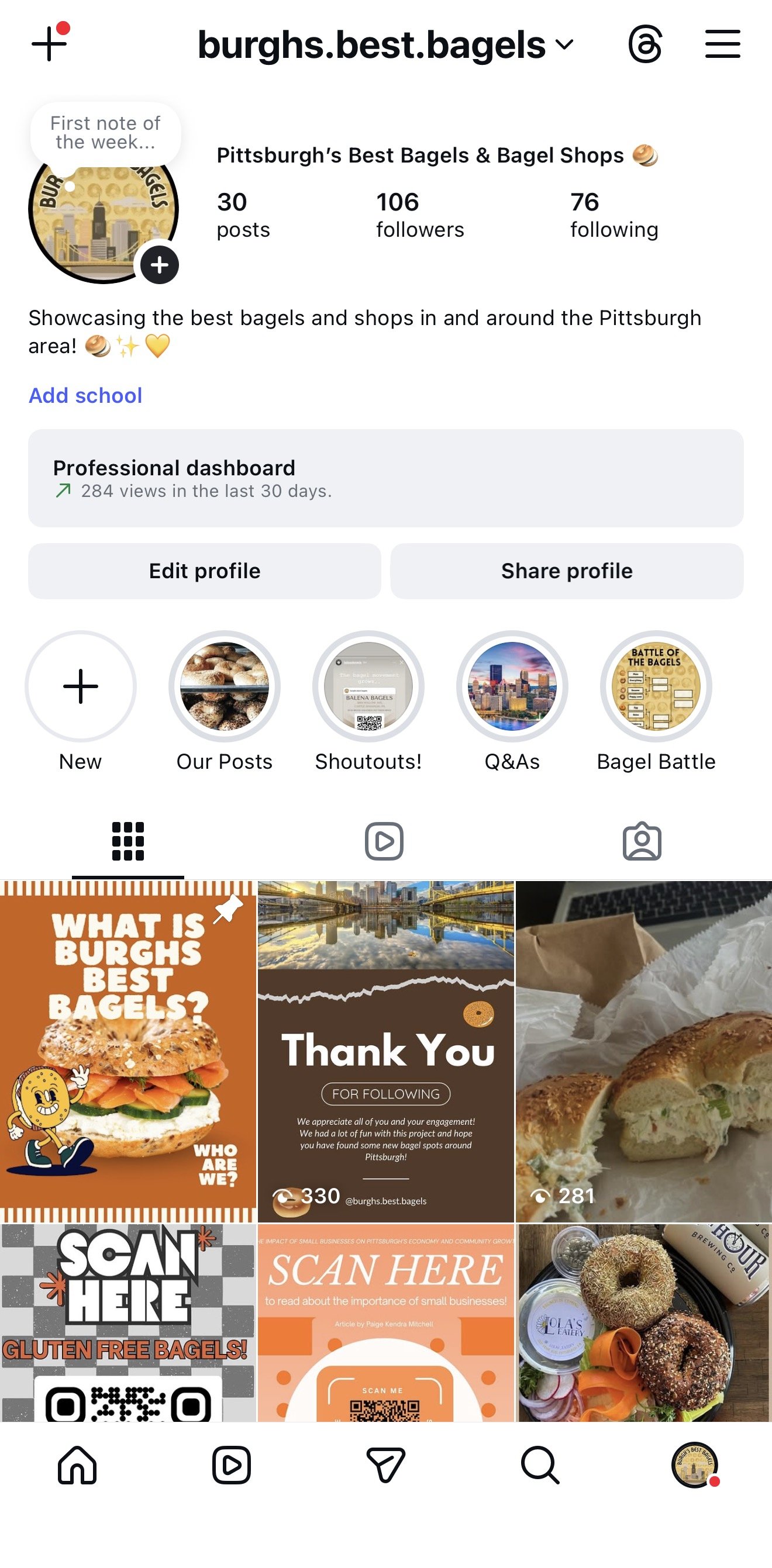Add a New story highlight
The width and height of the screenshot is (772, 1568).
point(80,686)
